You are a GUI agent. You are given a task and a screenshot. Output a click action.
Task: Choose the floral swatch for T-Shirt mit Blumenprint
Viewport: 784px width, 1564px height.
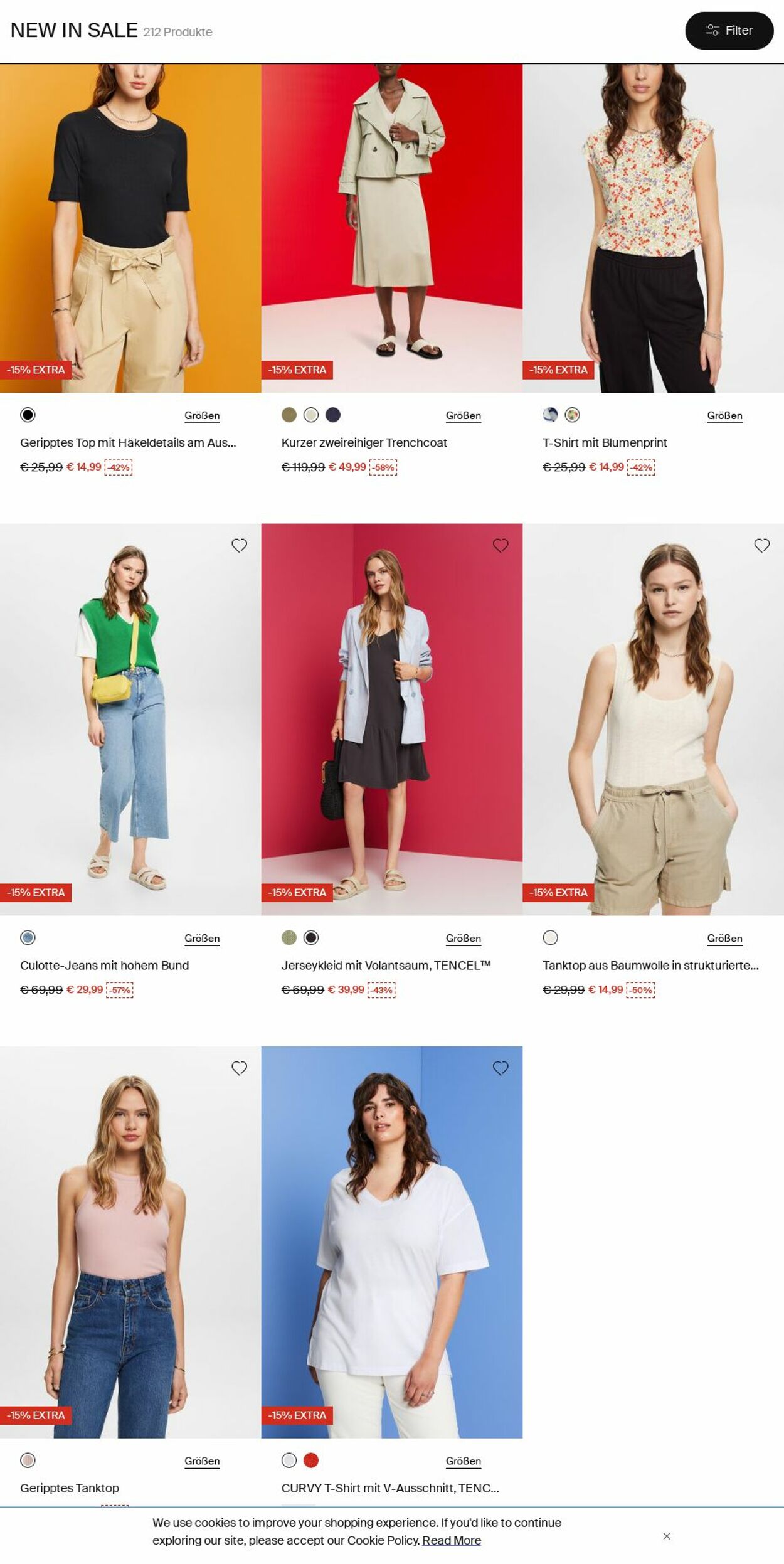[572, 415]
